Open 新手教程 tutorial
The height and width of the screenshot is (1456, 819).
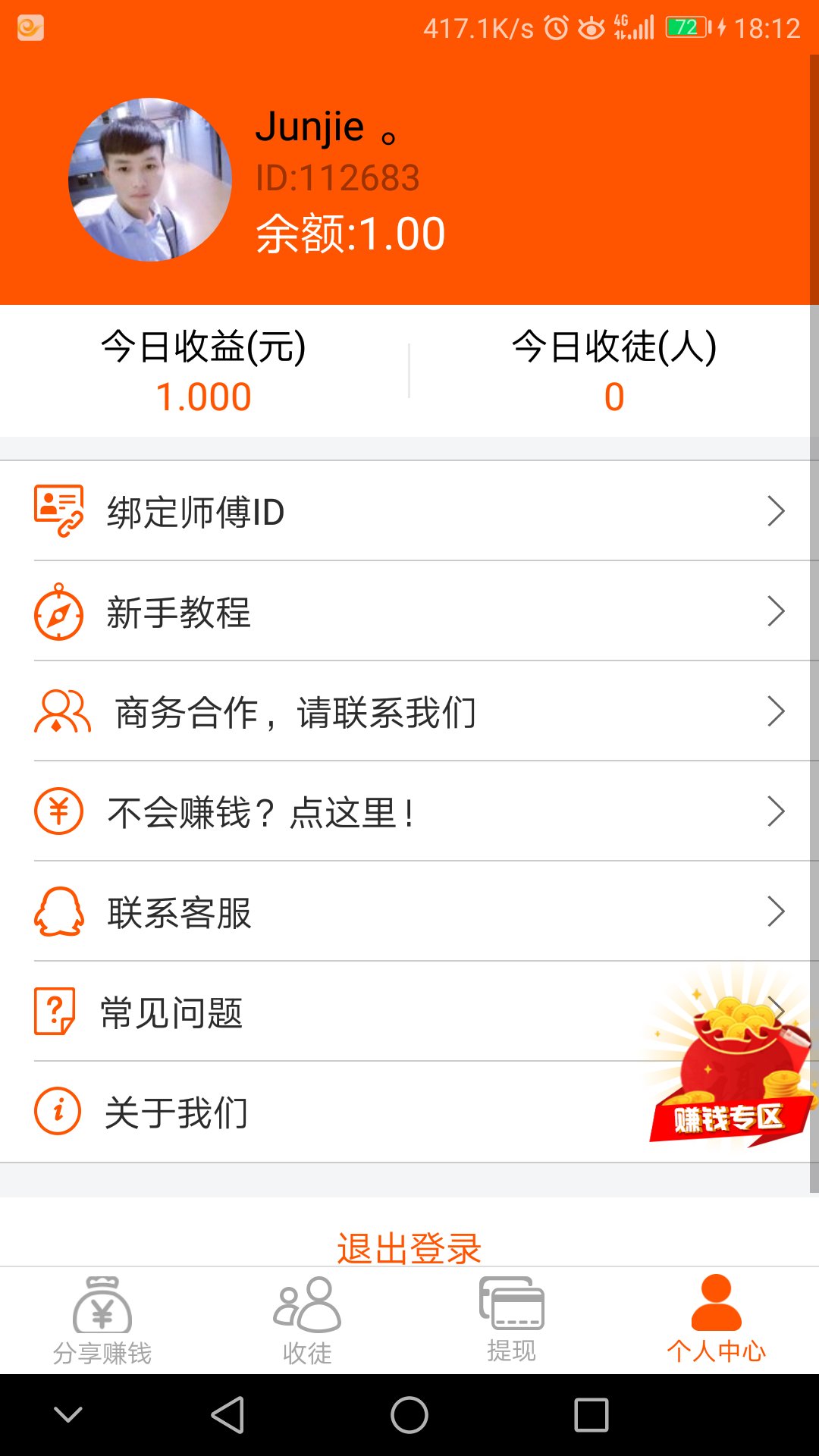point(409,612)
